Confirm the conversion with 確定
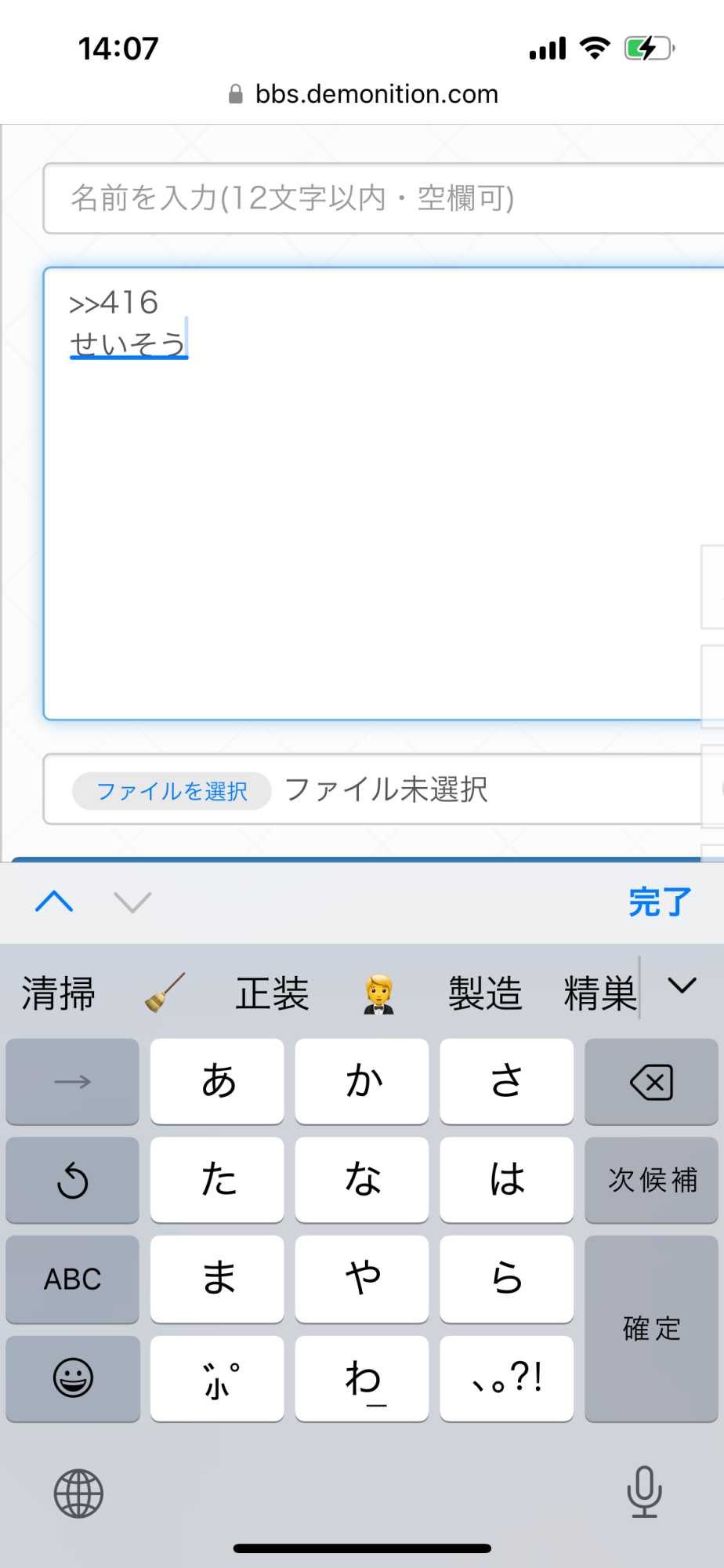The width and height of the screenshot is (724, 1568). (651, 1329)
